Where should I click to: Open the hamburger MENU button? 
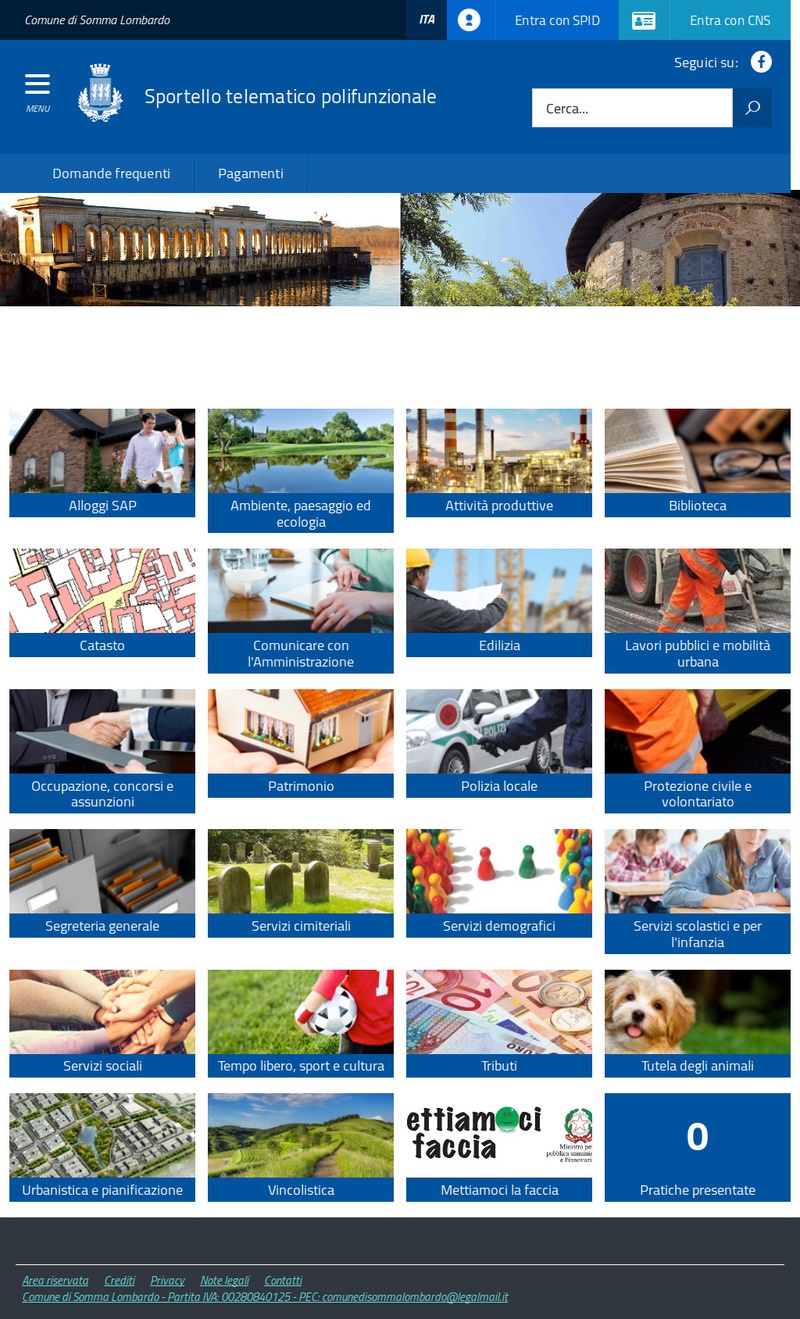(37, 90)
